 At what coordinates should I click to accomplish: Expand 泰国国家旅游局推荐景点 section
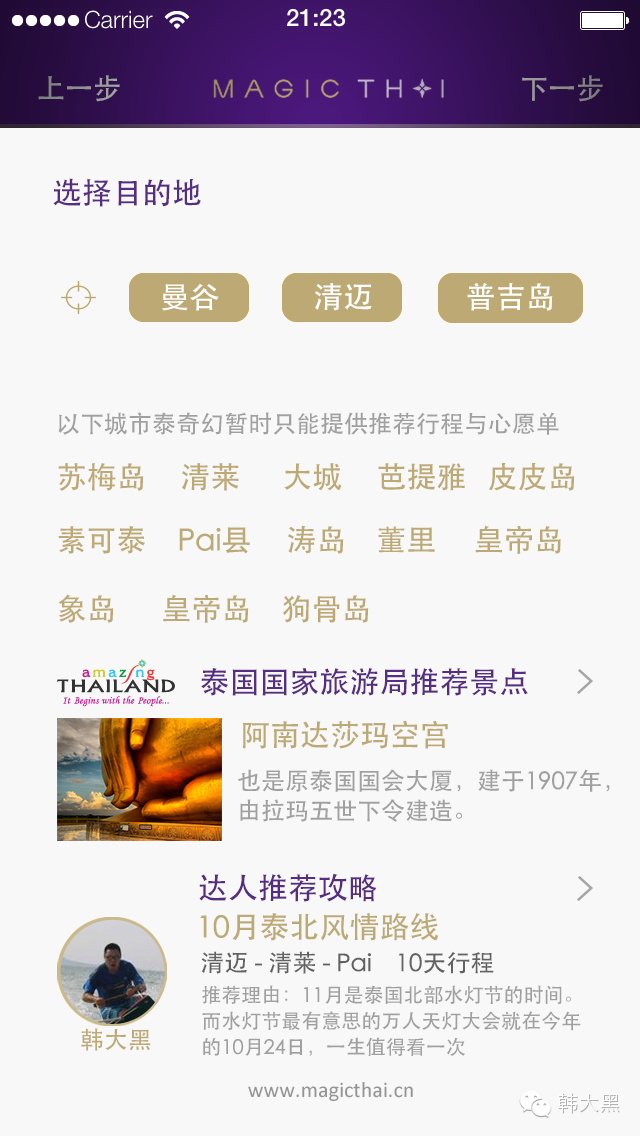[585, 682]
